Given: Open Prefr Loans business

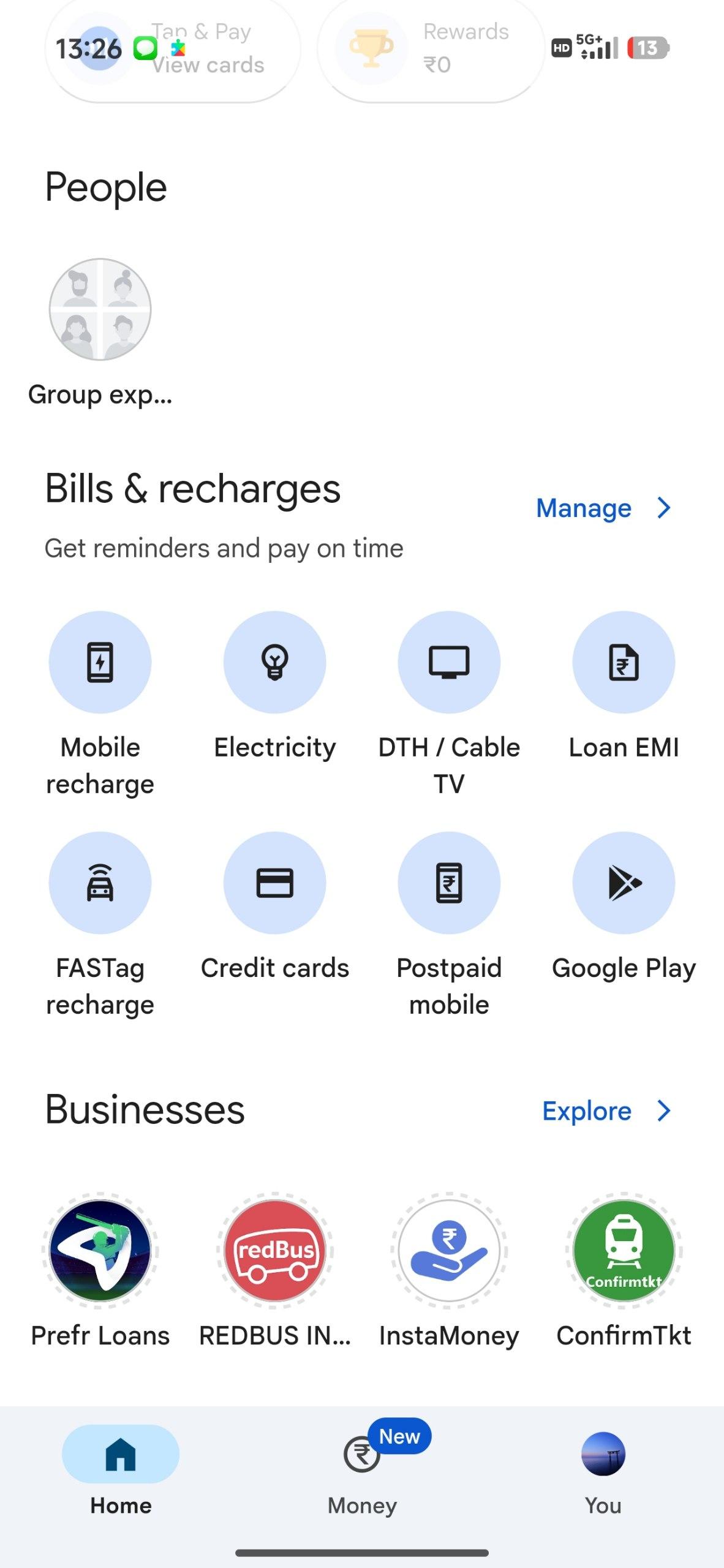Looking at the screenshot, I should pos(100,1251).
